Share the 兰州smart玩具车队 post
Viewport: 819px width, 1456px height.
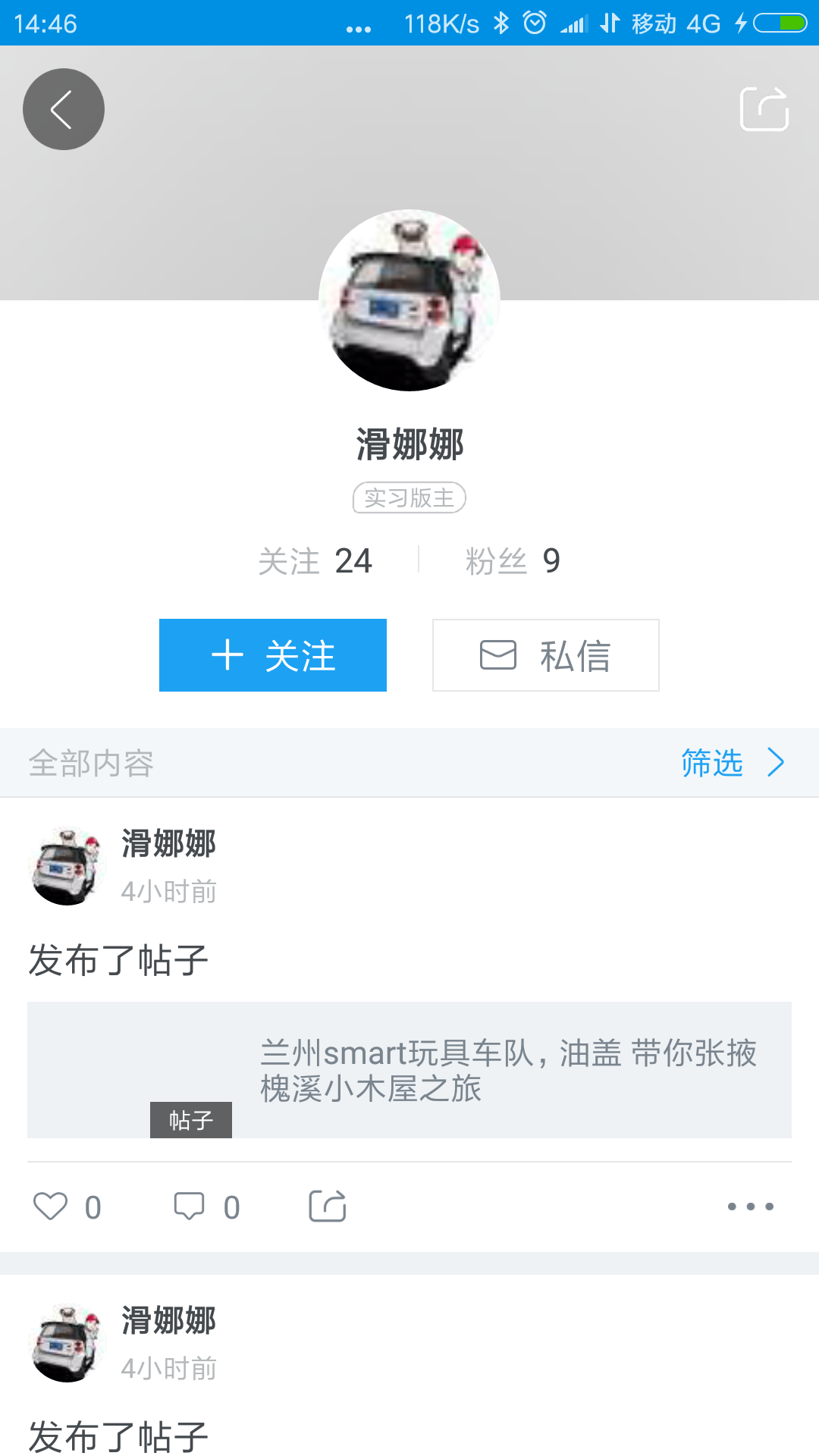(328, 1206)
